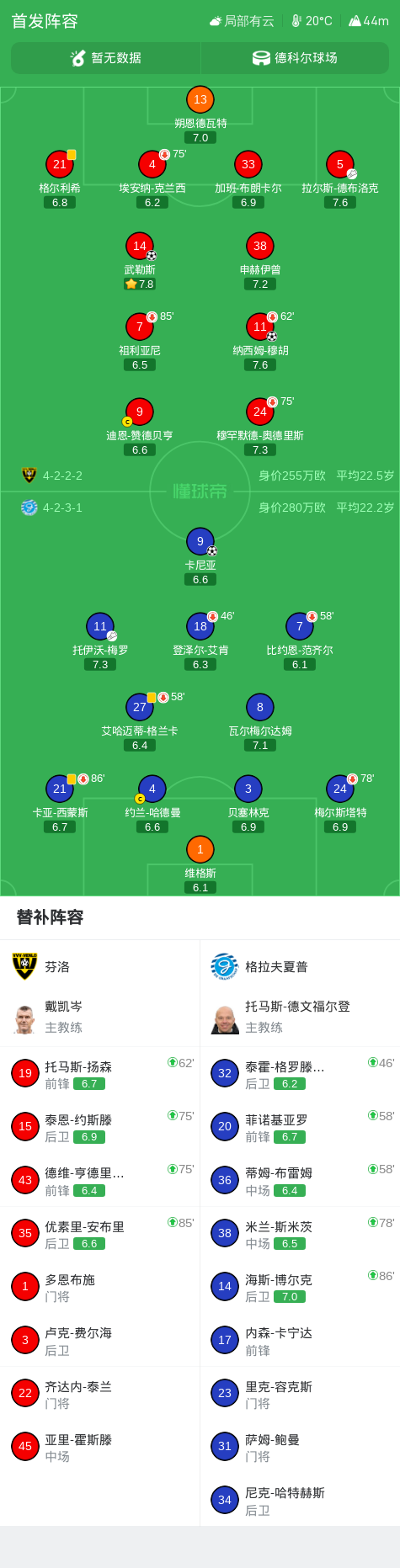Open substitute 亚里-霍斯滕 number 45
400x1568 pixels.
click(100, 1447)
